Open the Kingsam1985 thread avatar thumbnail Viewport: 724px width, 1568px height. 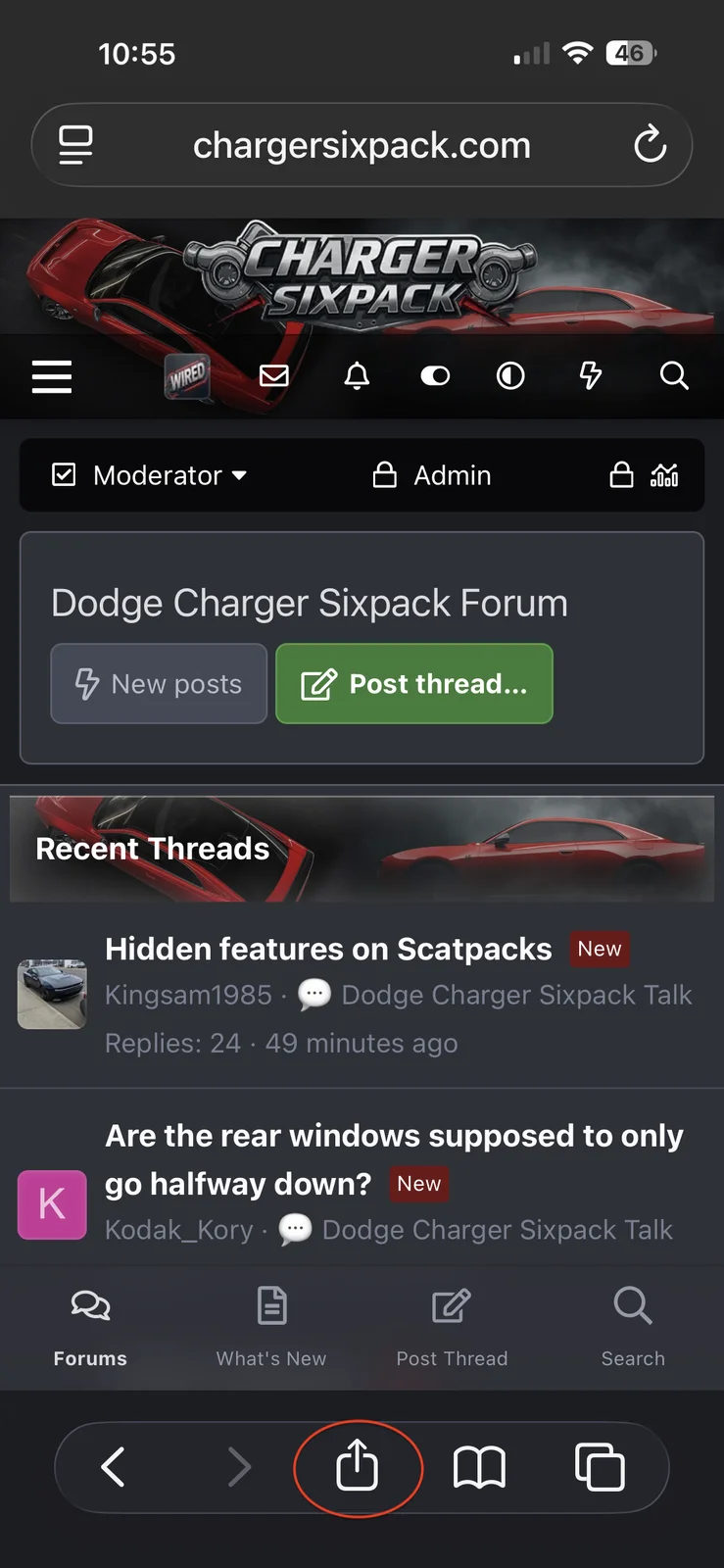click(x=52, y=995)
